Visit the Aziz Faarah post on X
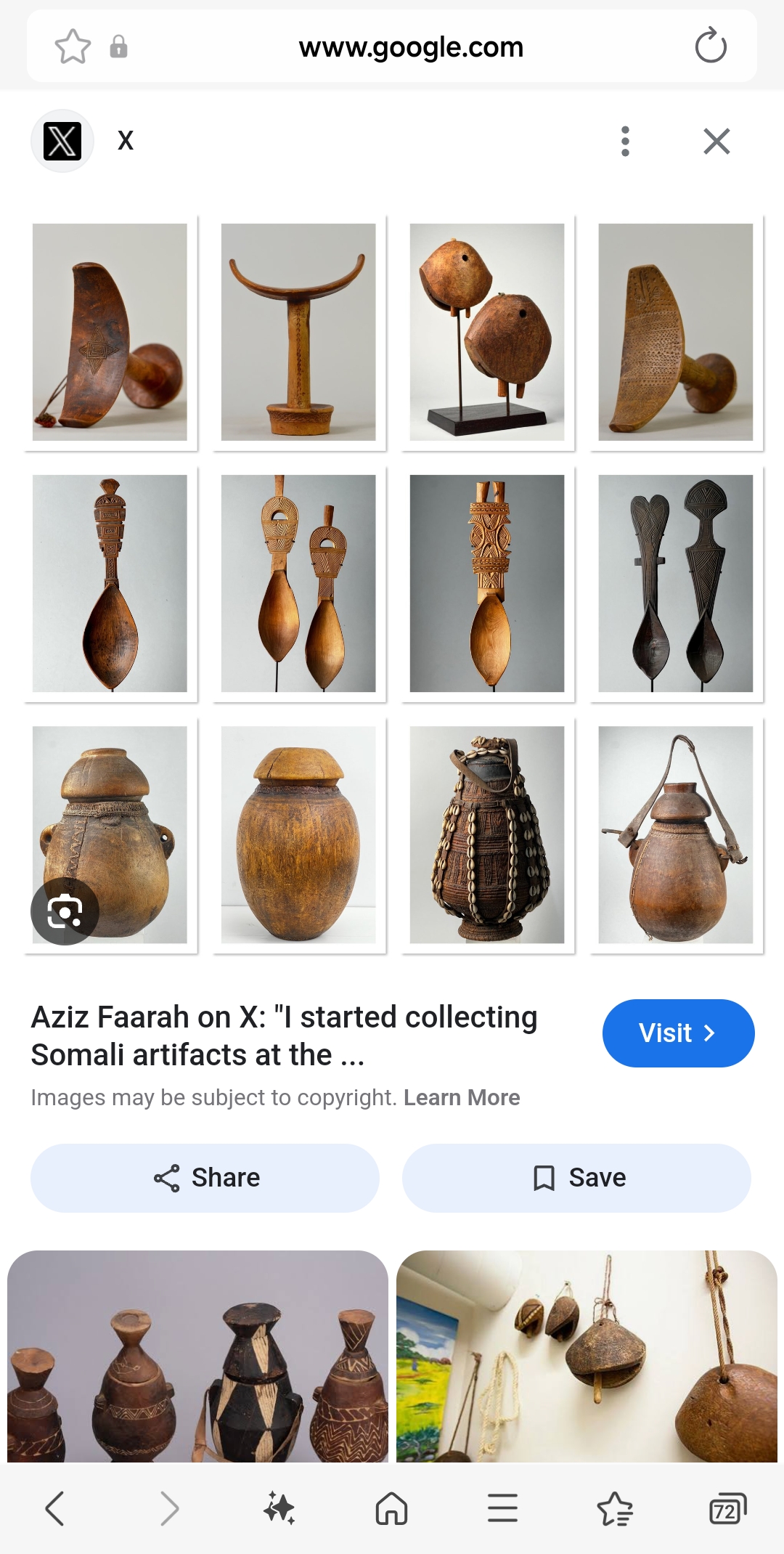 678,1033
